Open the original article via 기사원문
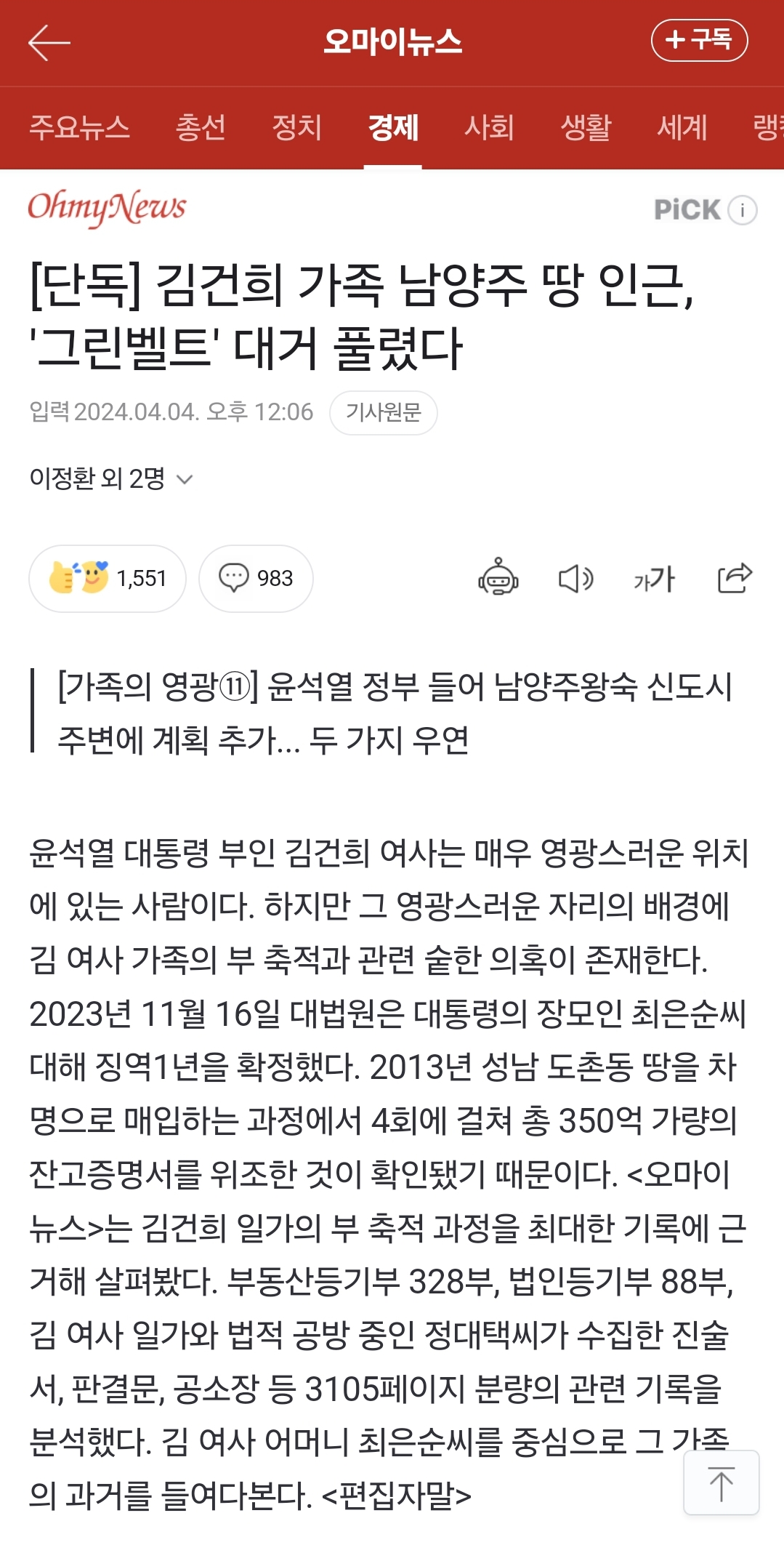The image size is (784, 1553). click(x=383, y=412)
